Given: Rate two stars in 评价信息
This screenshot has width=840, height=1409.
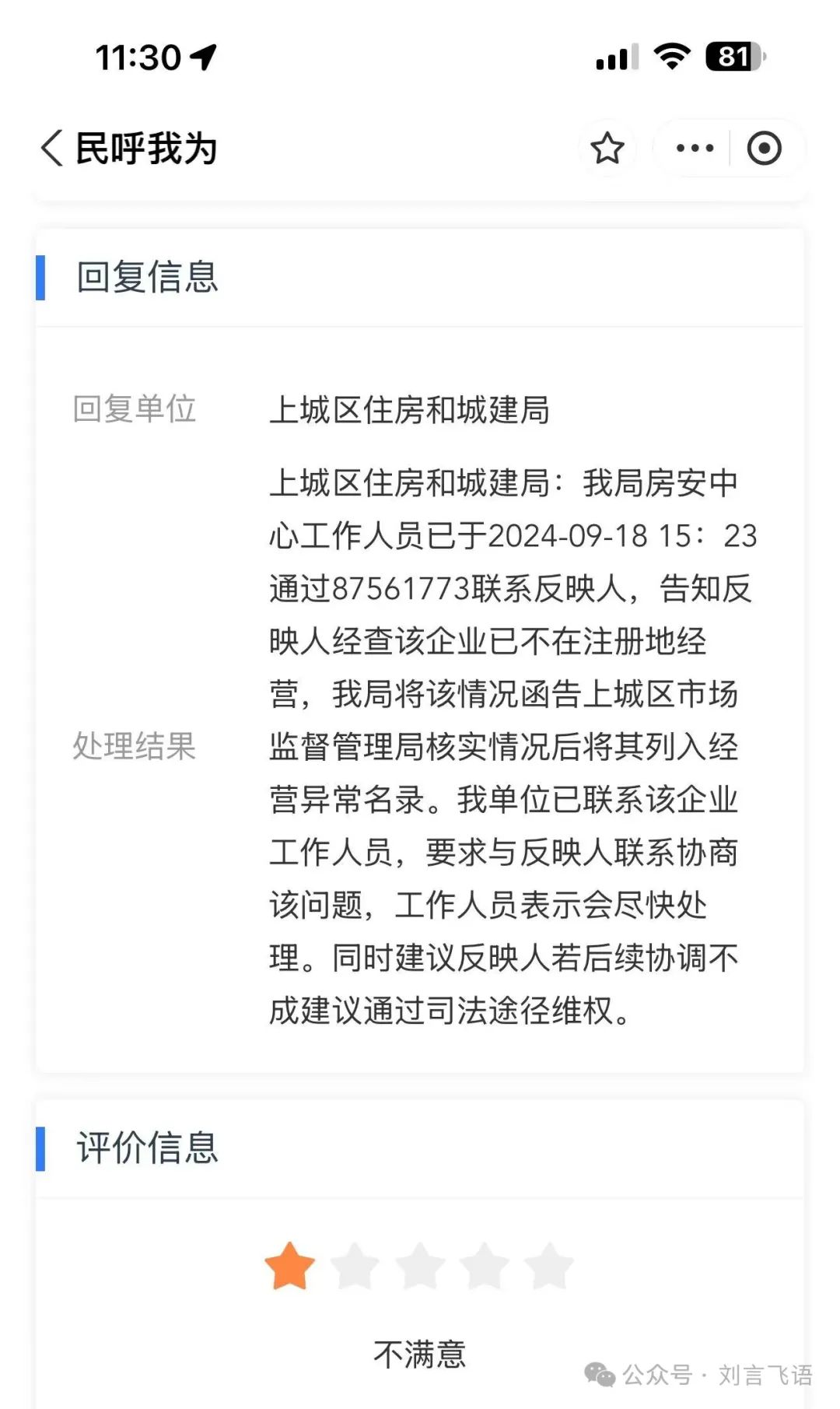Looking at the screenshot, I should 355,1266.
